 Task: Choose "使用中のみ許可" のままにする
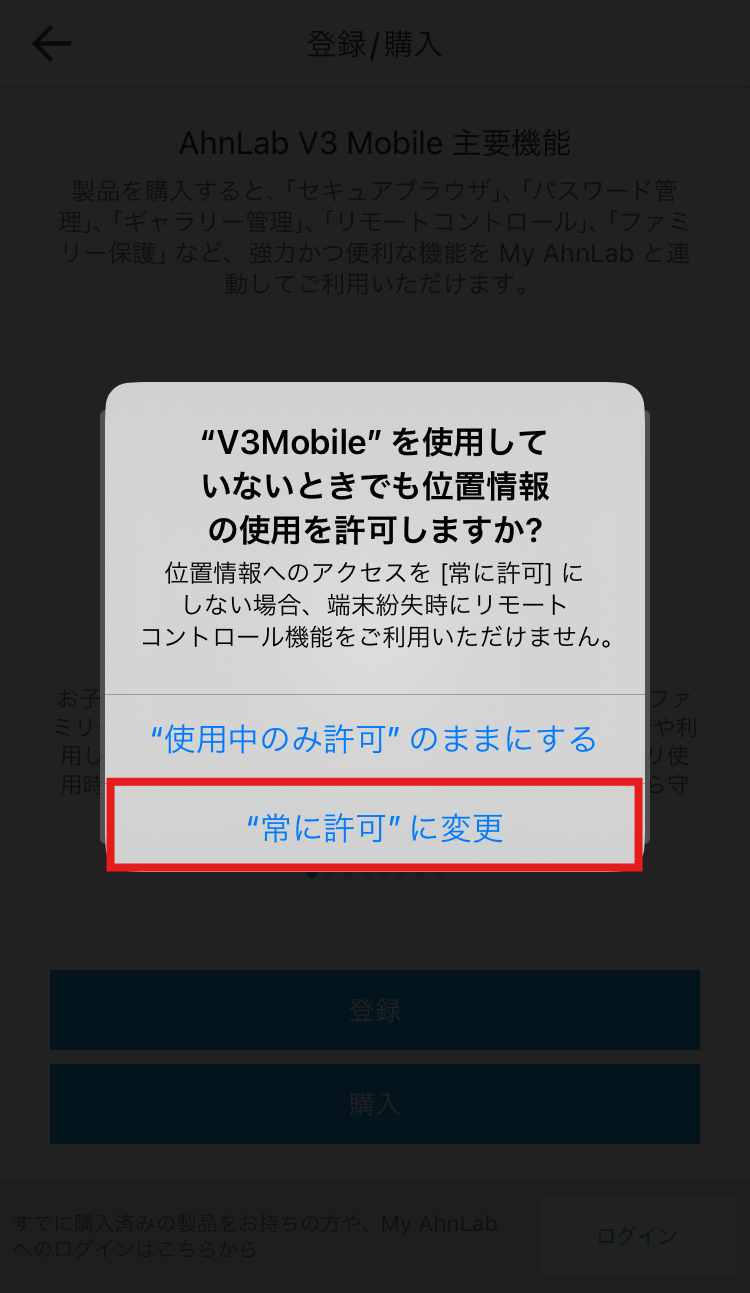tap(374, 739)
